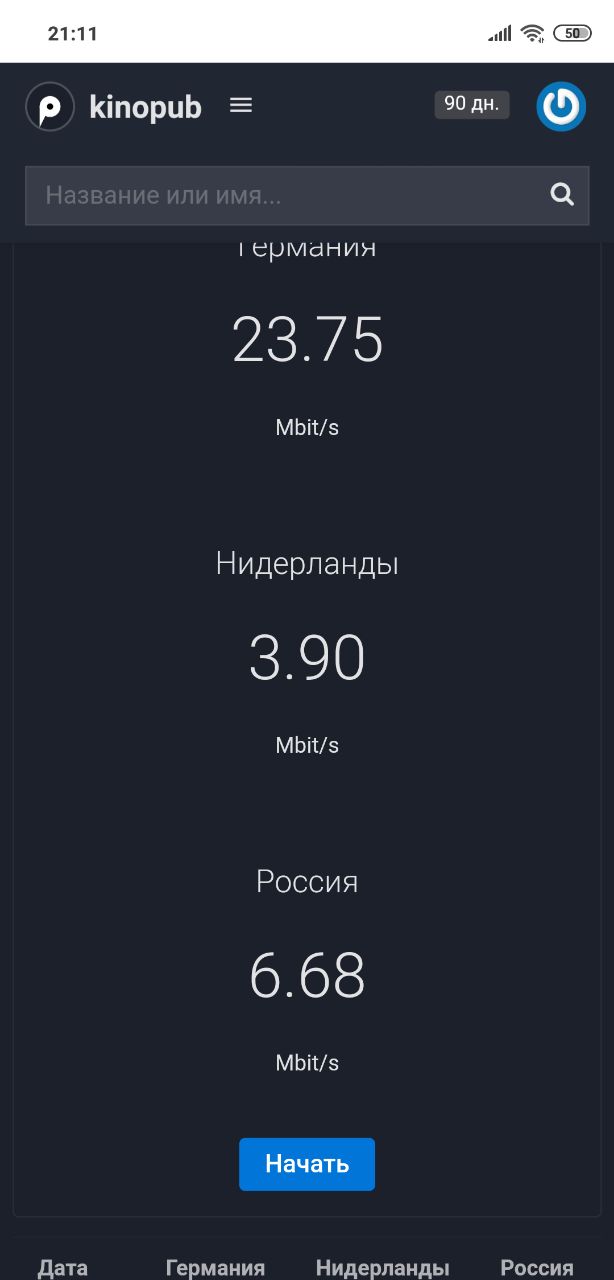Tap the magnifier search icon
Image resolution: width=614 pixels, height=1280 pixels.
(562, 195)
